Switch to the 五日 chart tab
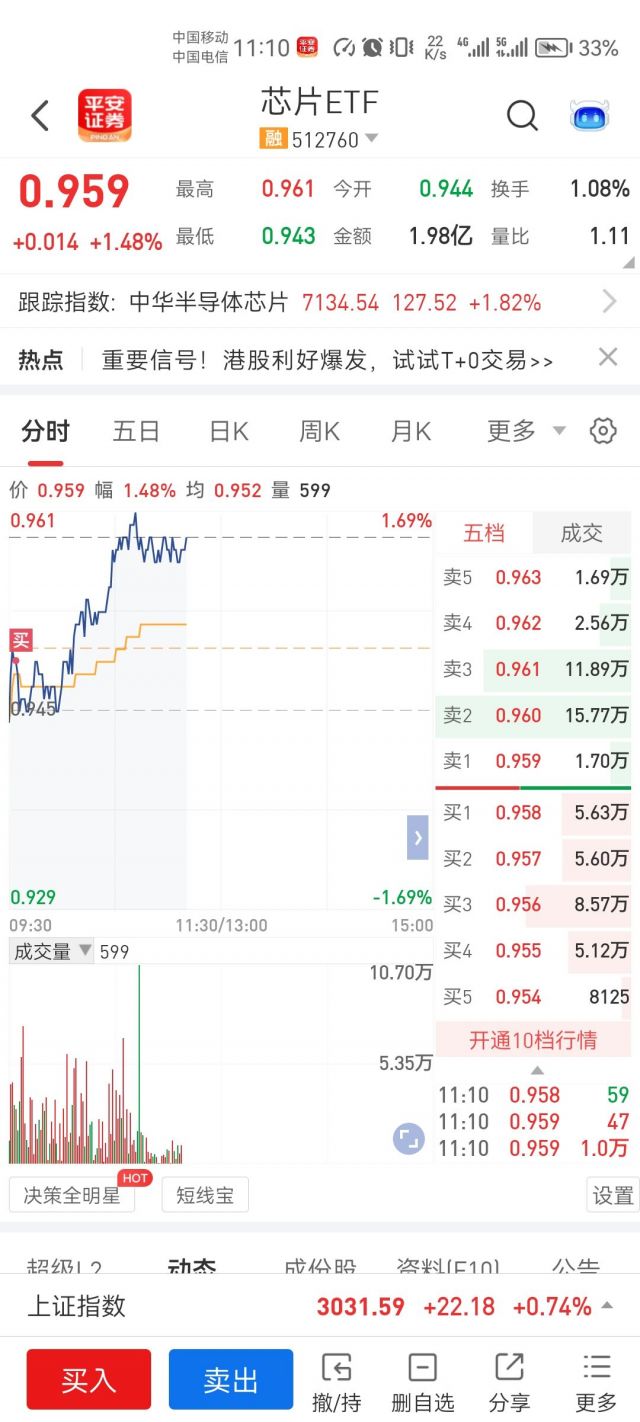This screenshot has height=1422, width=640. pyautogui.click(x=136, y=431)
